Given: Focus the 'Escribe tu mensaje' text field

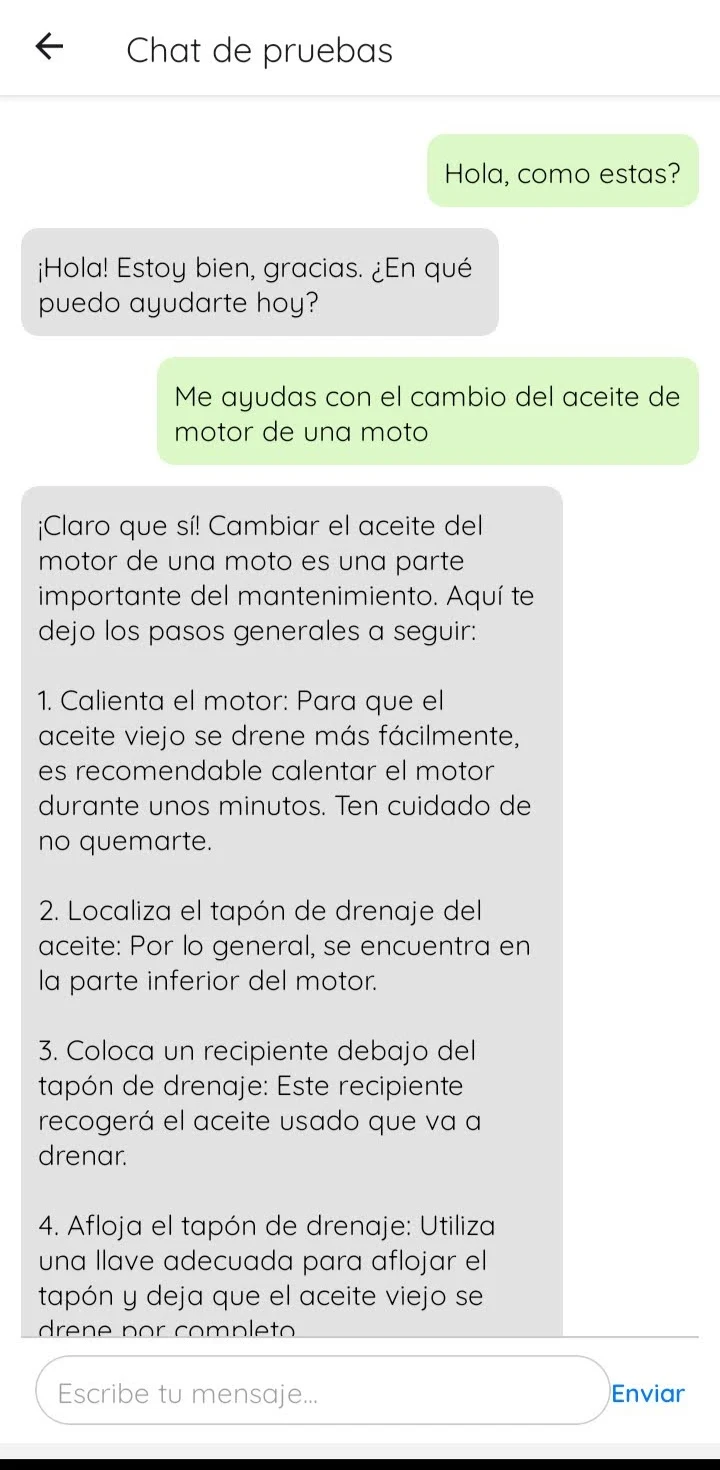Looking at the screenshot, I should 322,1392.
